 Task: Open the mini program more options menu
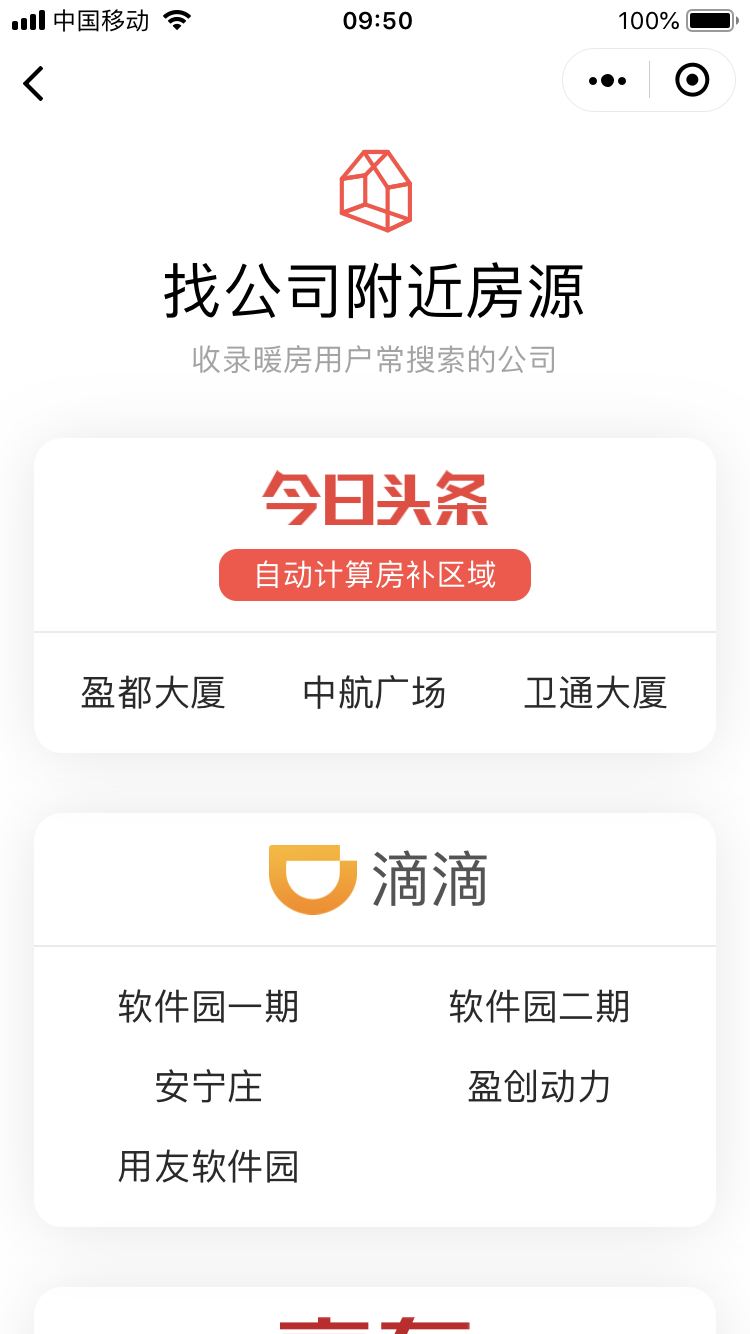pyautogui.click(x=607, y=80)
